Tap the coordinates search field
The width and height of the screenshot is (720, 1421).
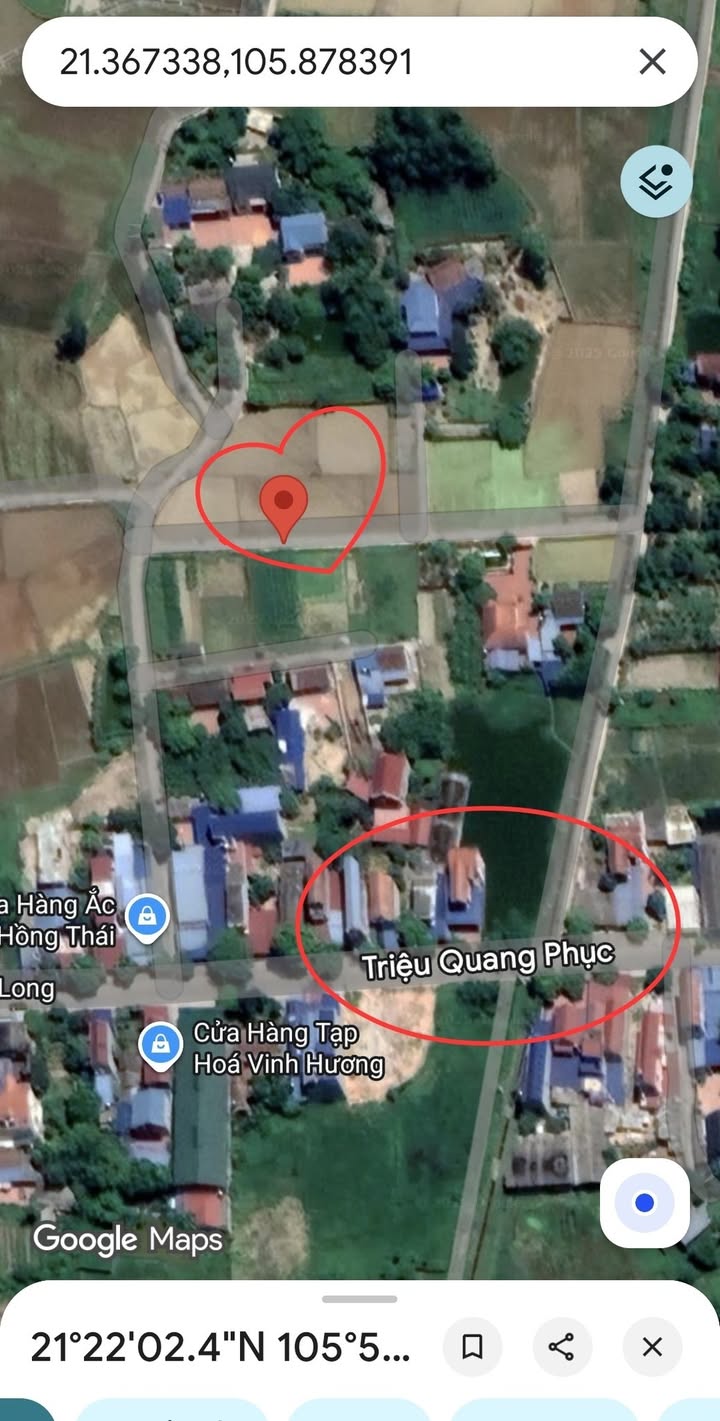330,62
